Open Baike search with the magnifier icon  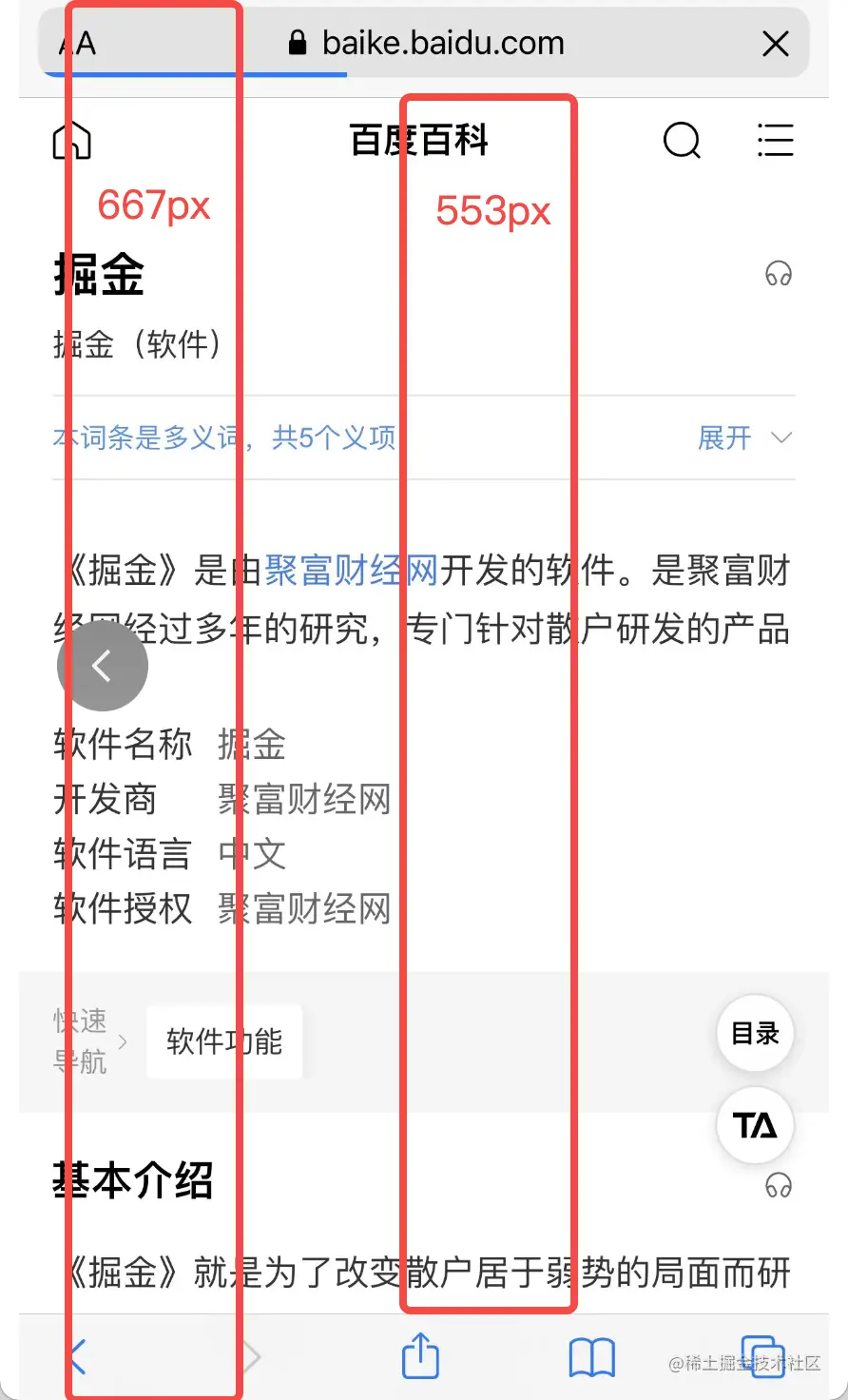(x=682, y=141)
